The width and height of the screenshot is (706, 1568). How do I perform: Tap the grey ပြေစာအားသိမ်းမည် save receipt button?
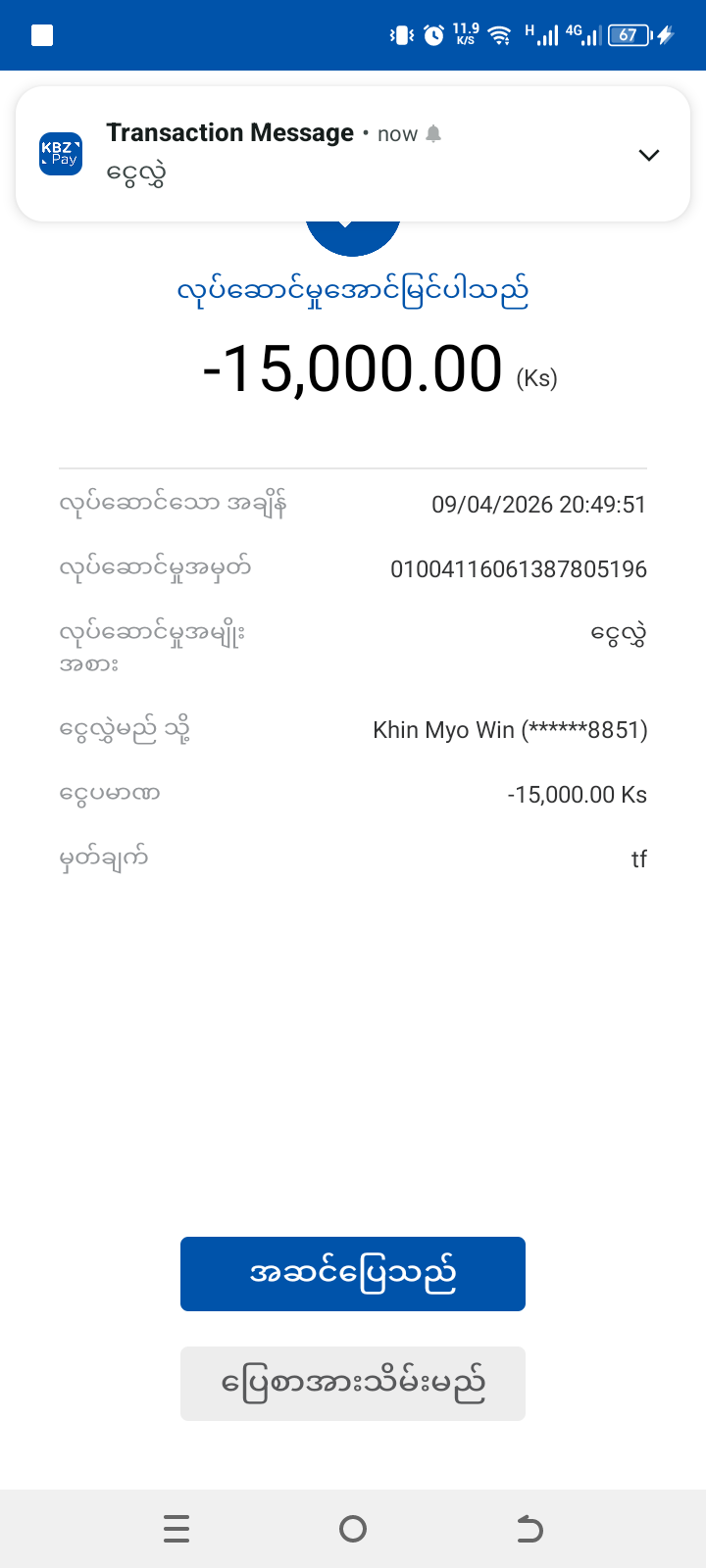pyautogui.click(x=353, y=1384)
